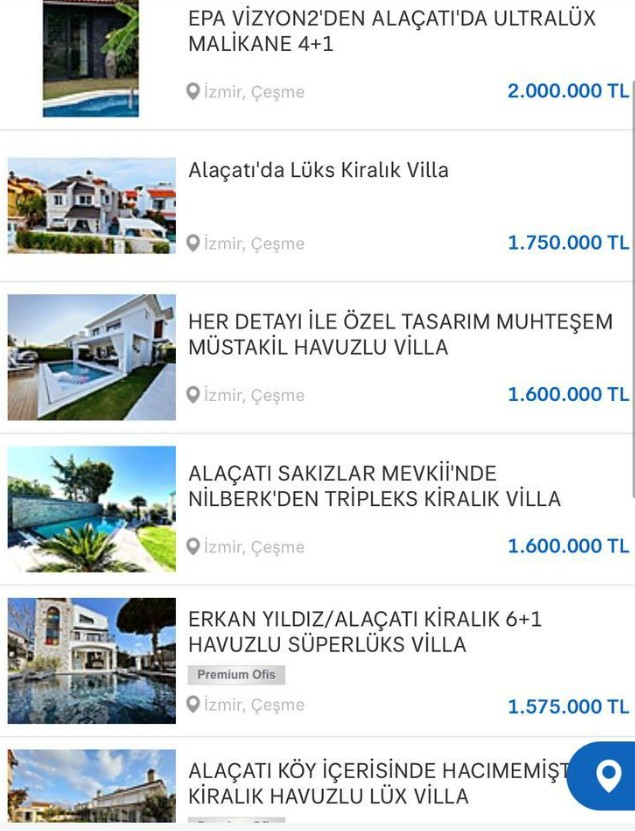View the özel tasarım müstakil havuzlu villa listing
The height and width of the screenshot is (831, 635).
(x=400, y=335)
